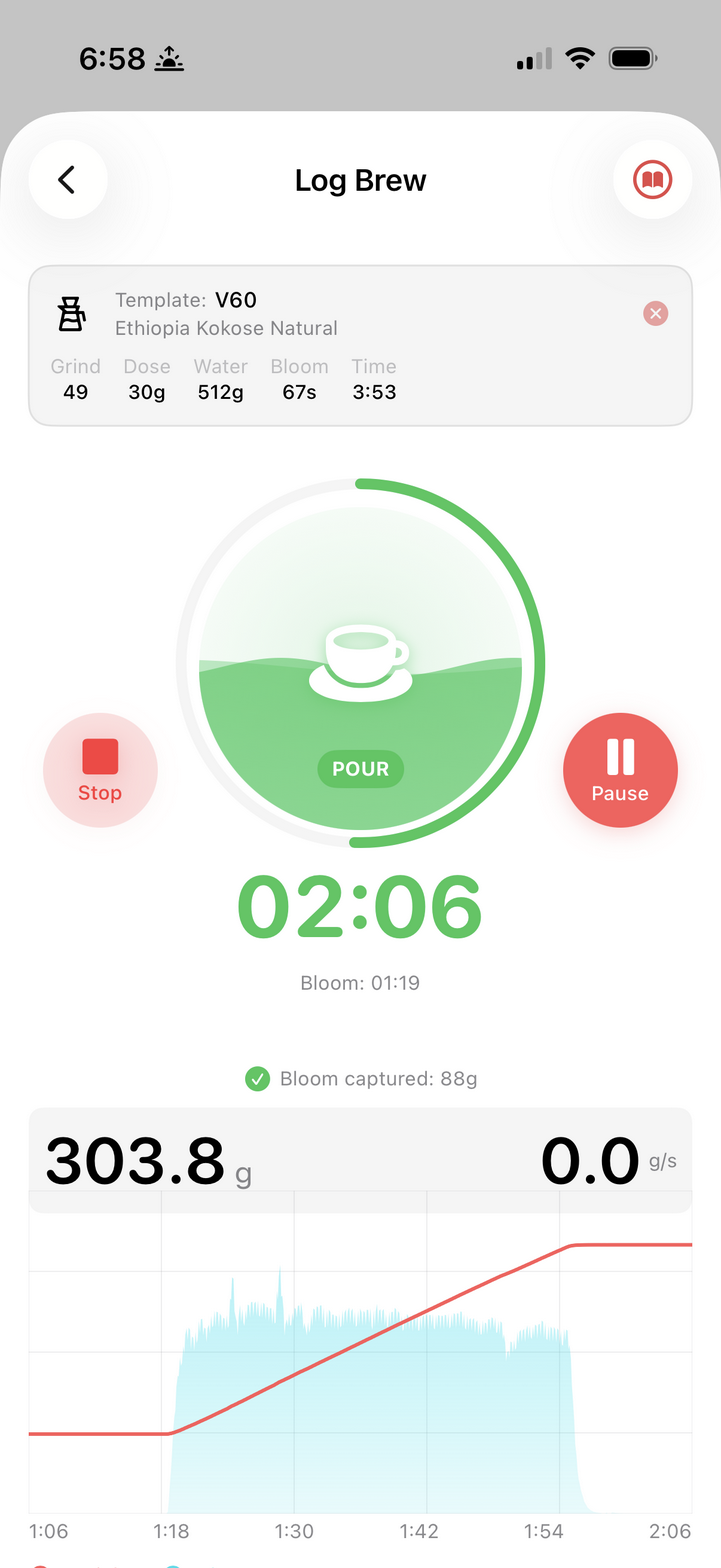Viewport: 721px width, 1568px height.
Task: Tap the 02:06 timer display
Action: (360, 906)
